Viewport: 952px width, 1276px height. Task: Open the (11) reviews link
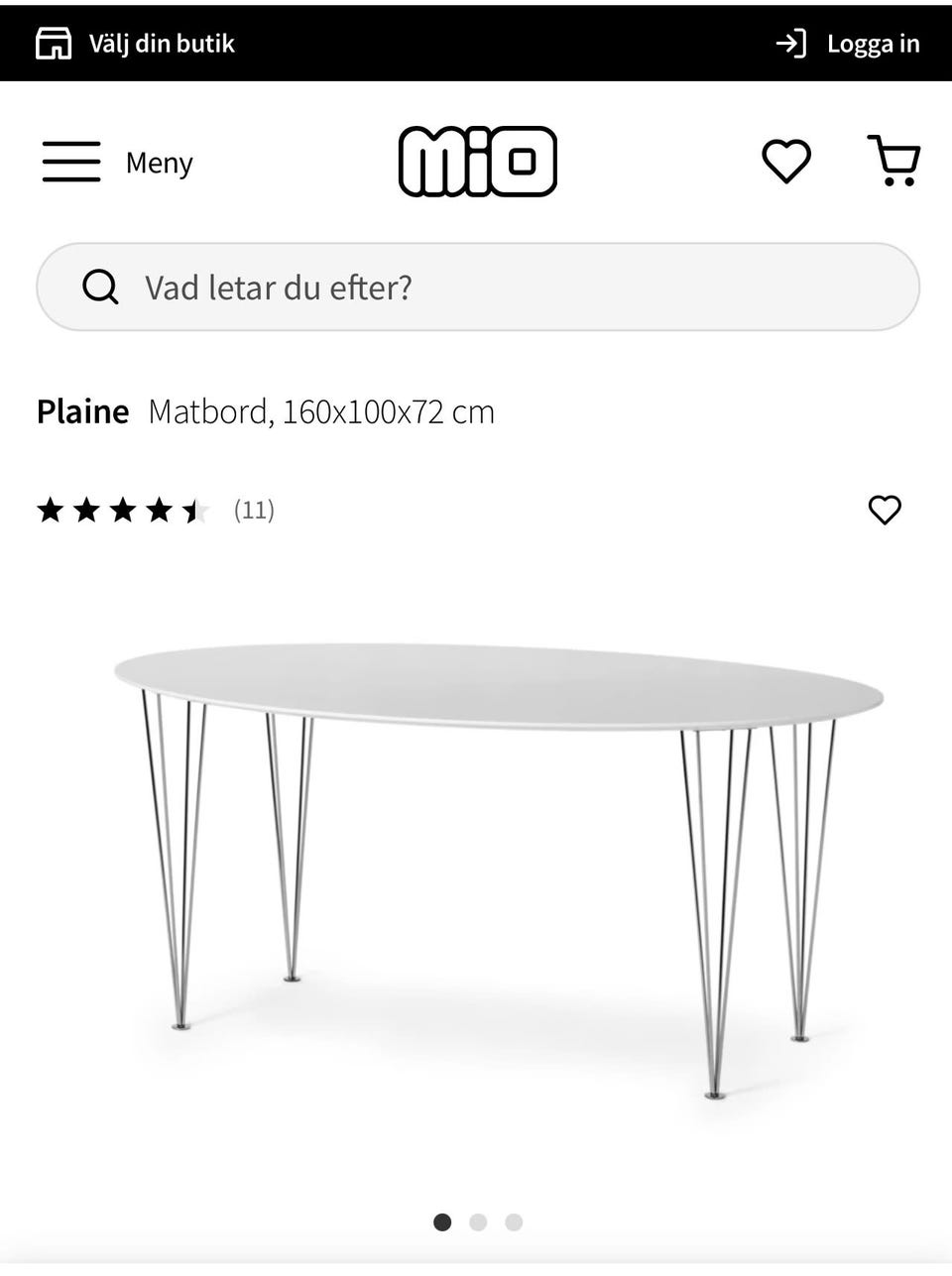click(x=254, y=510)
